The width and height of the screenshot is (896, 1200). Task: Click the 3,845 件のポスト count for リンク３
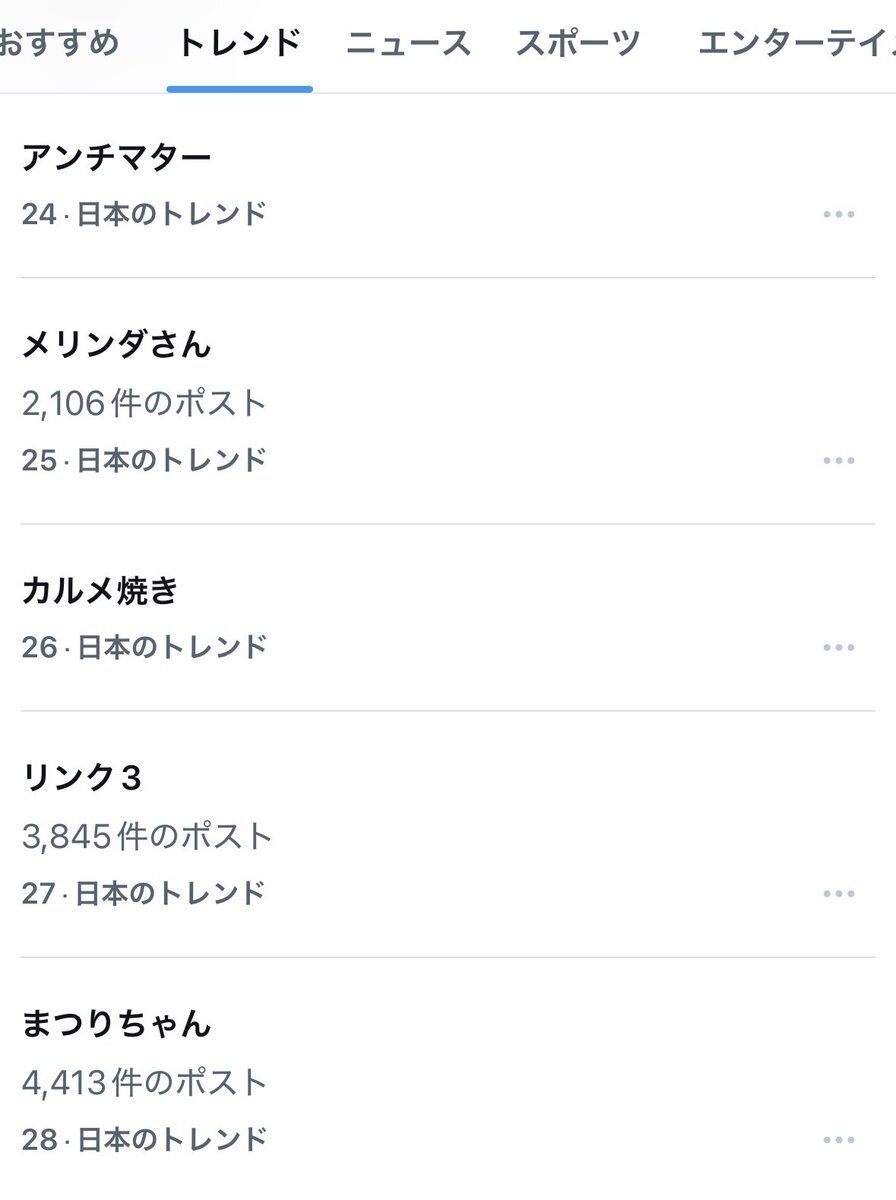pos(147,837)
